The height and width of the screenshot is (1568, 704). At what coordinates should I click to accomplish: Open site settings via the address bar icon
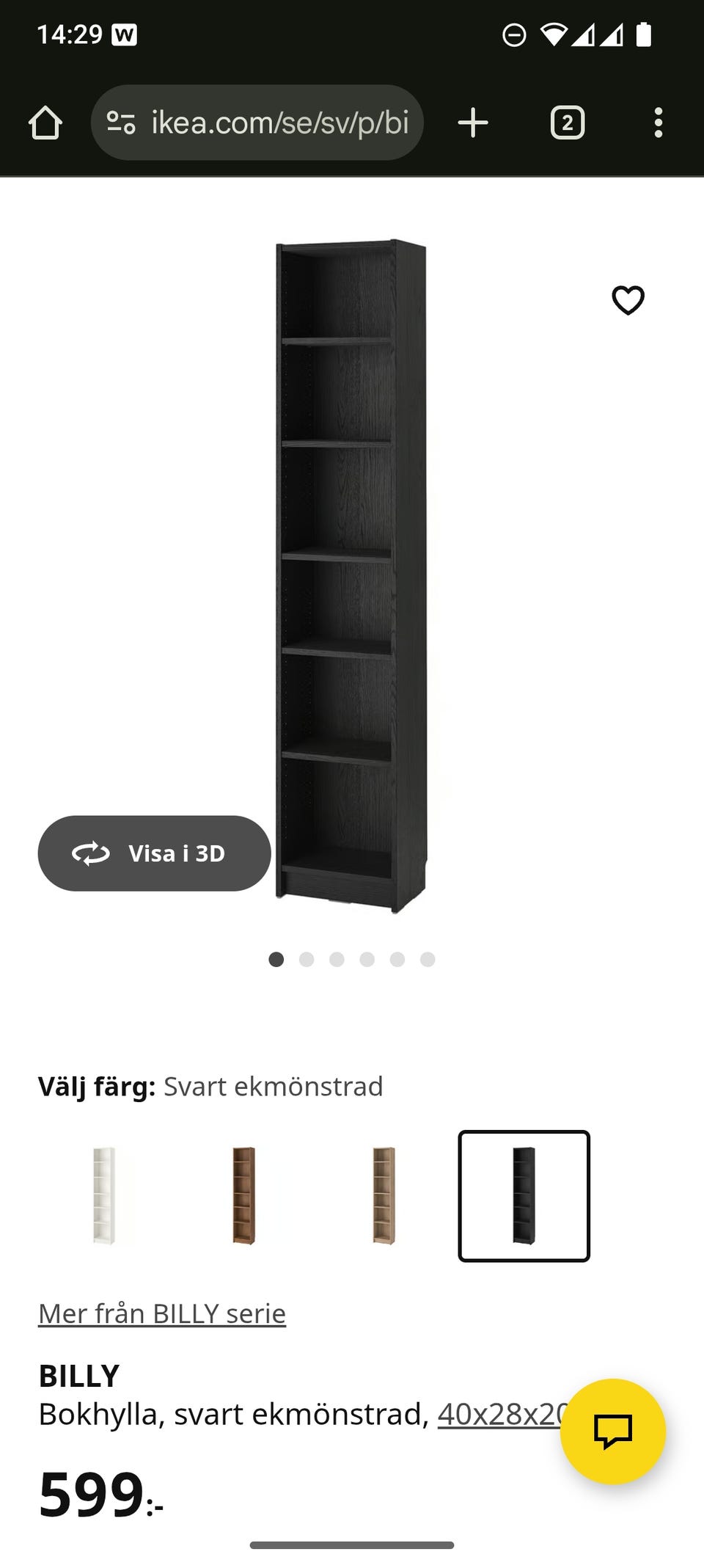pos(122,123)
